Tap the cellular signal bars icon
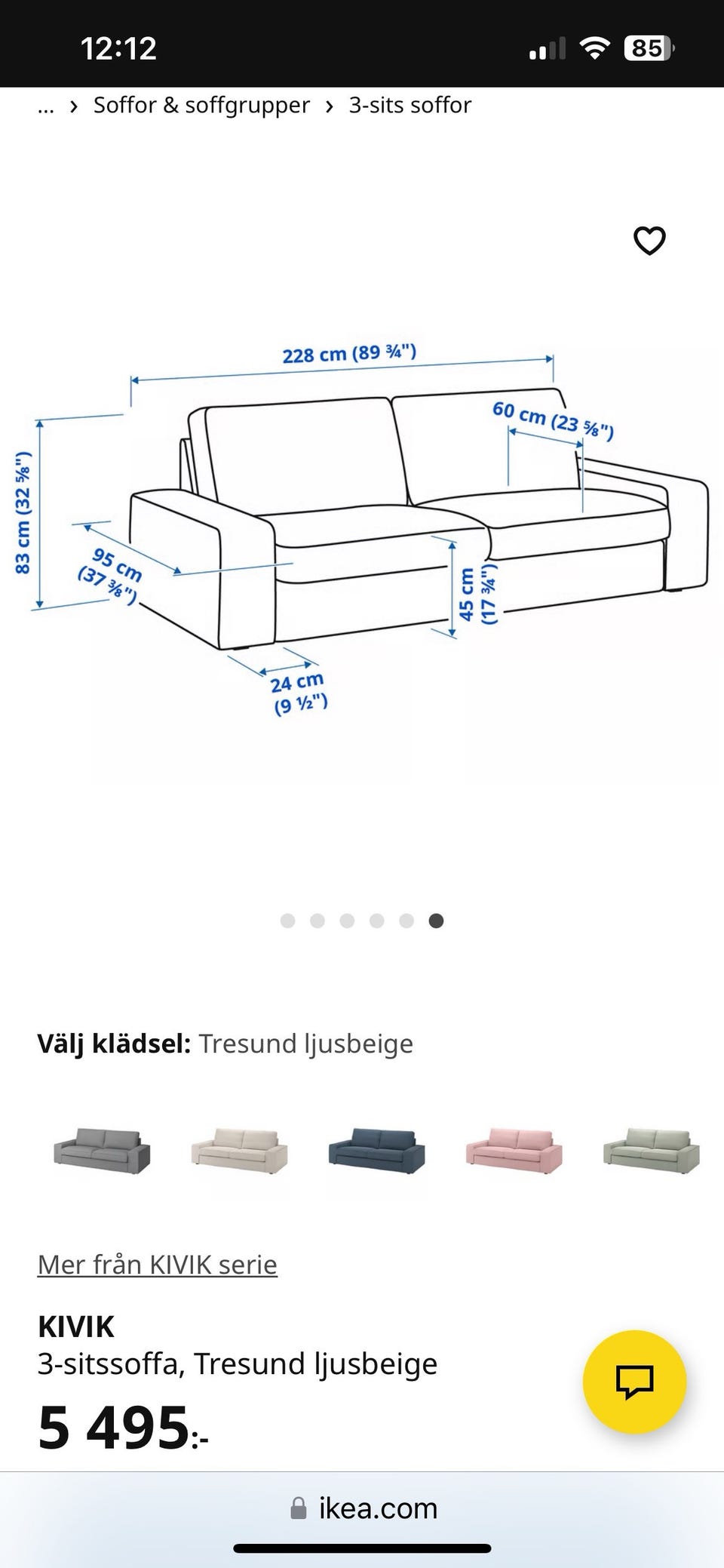The image size is (724, 1568). pos(547,48)
